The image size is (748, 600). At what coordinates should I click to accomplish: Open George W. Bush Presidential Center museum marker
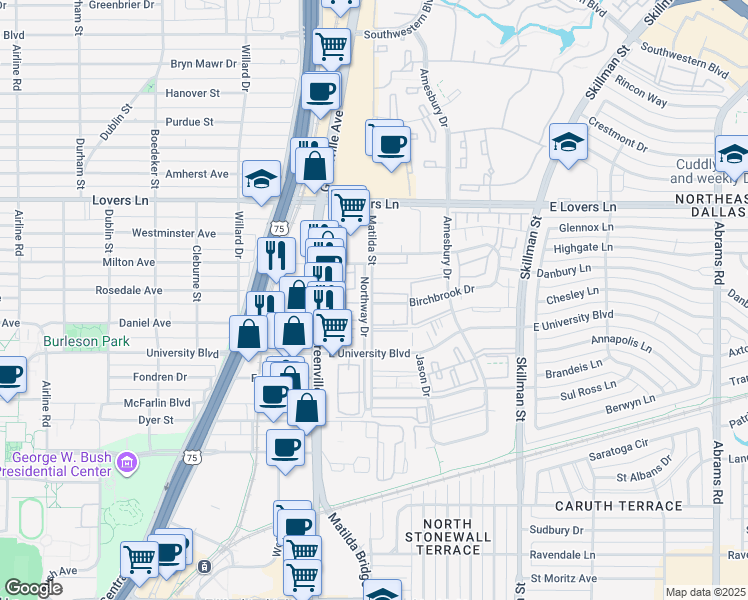(127, 462)
